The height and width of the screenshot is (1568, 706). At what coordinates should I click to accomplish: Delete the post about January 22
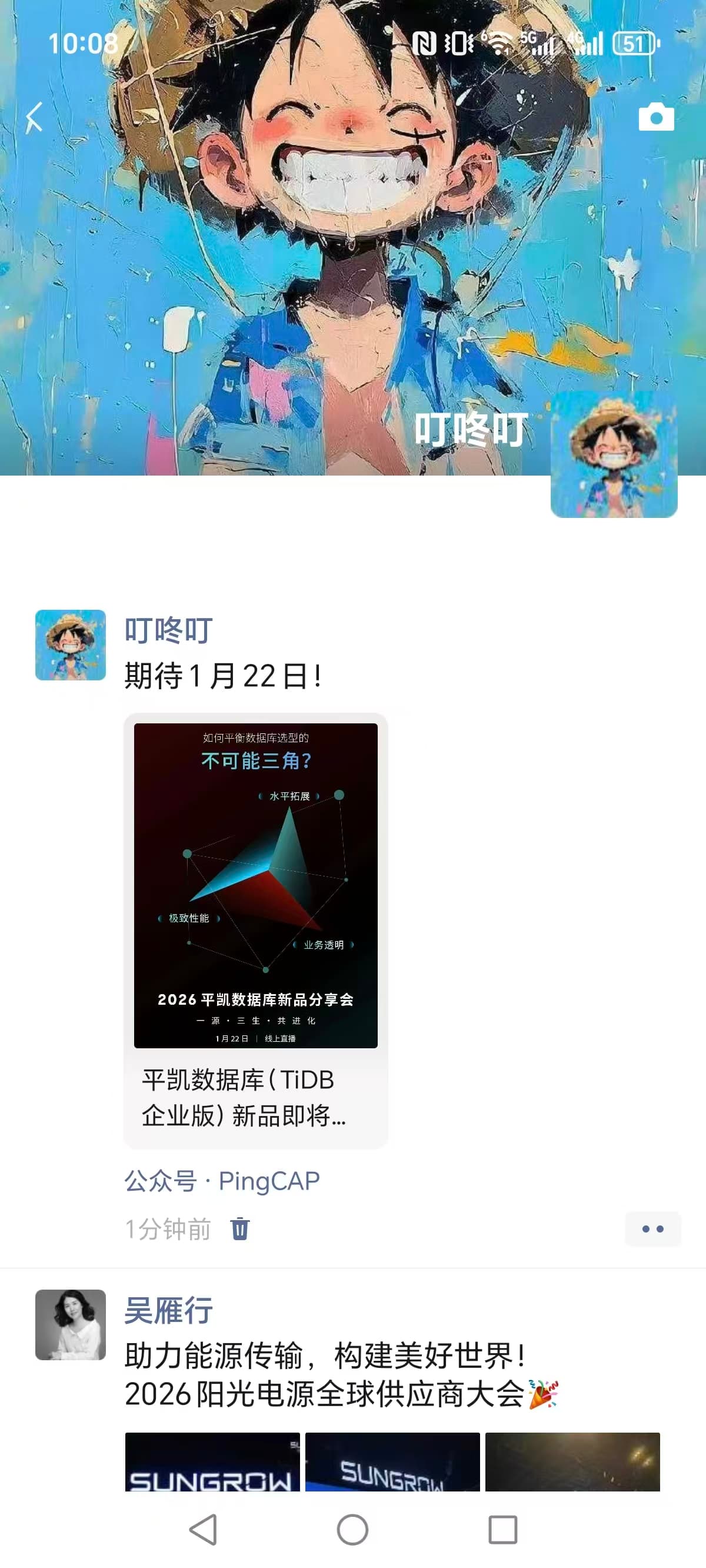[240, 1228]
